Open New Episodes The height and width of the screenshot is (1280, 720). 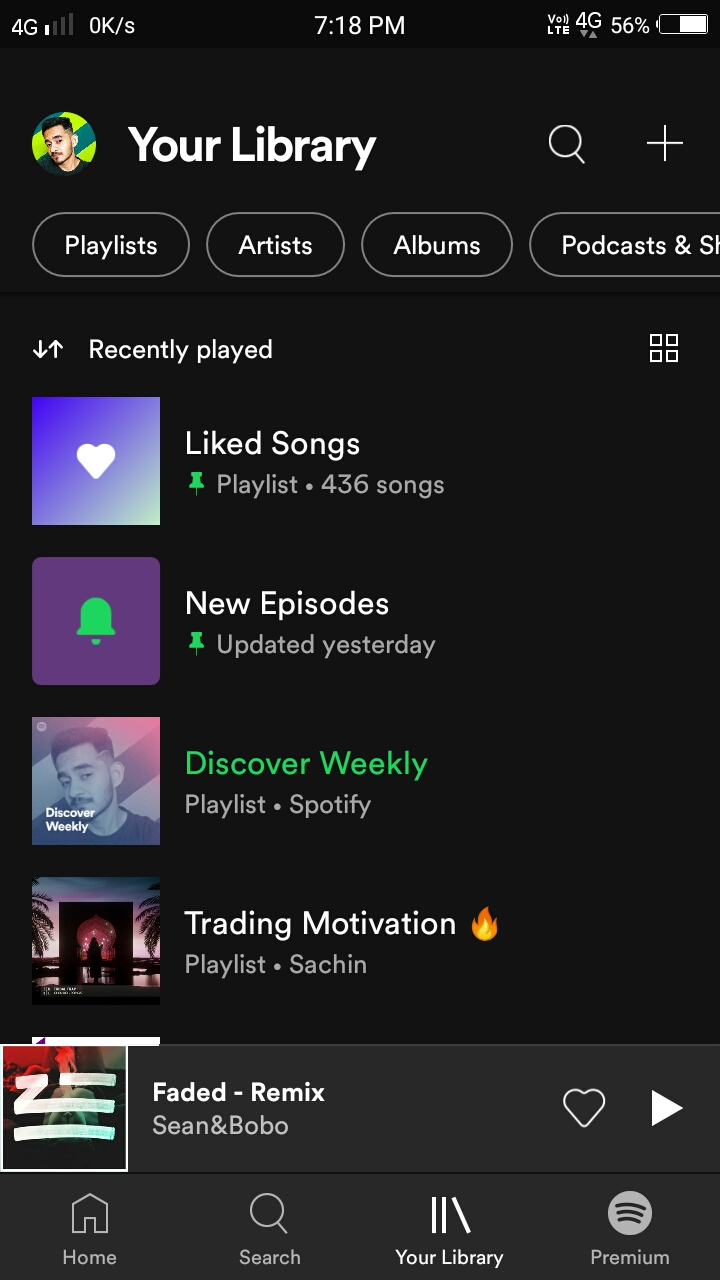pyautogui.click(x=287, y=621)
